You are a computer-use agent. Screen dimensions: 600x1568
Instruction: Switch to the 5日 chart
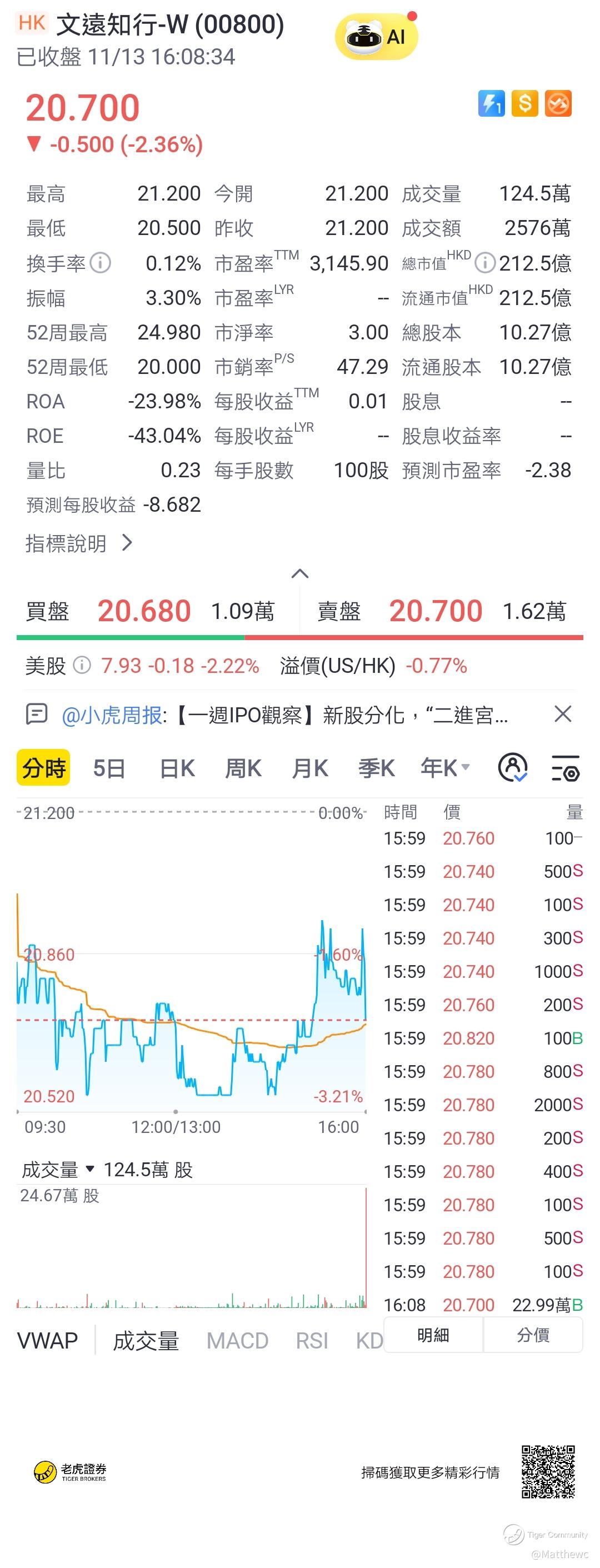tap(109, 768)
